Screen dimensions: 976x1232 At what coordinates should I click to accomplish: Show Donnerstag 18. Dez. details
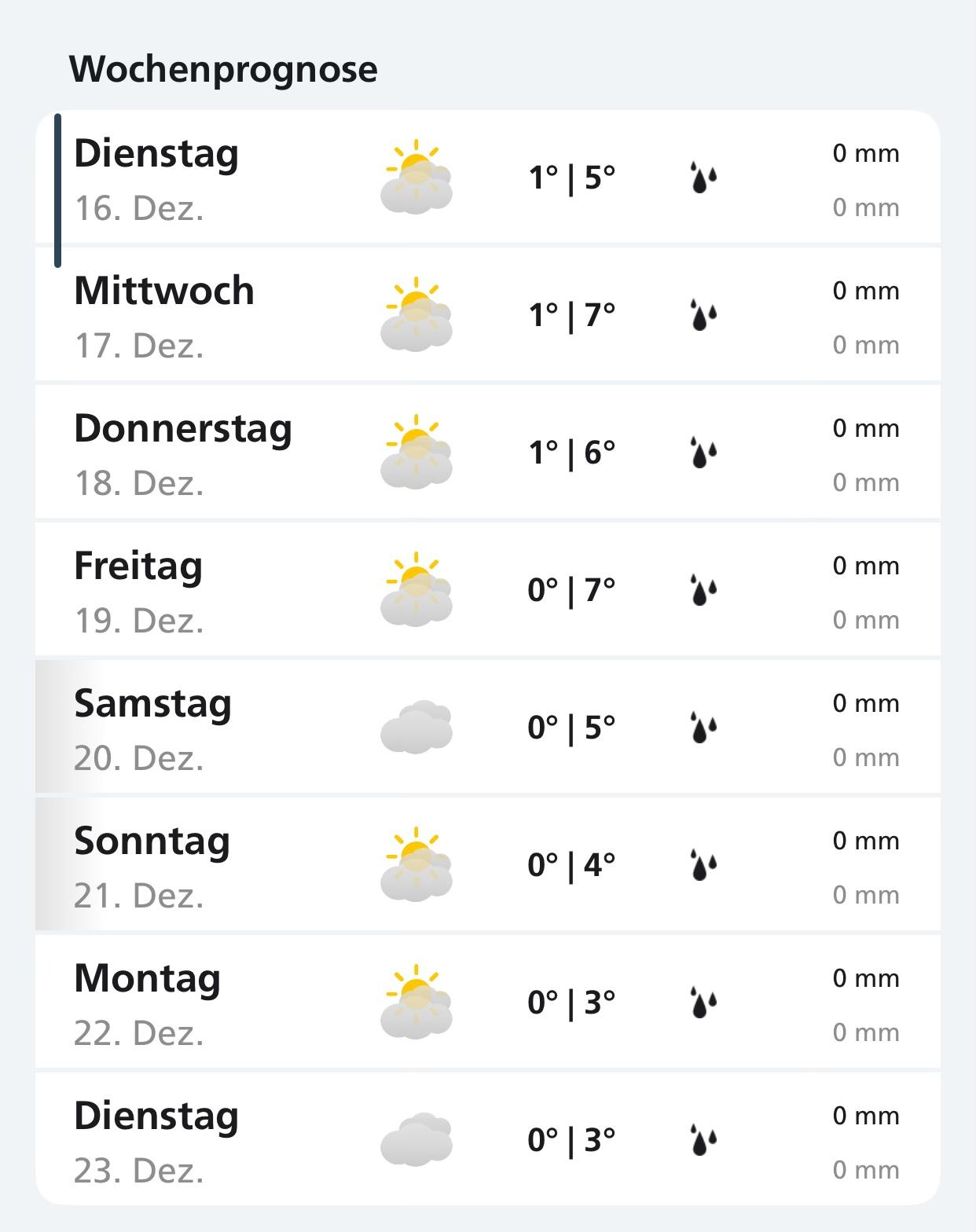pyautogui.click(x=487, y=453)
